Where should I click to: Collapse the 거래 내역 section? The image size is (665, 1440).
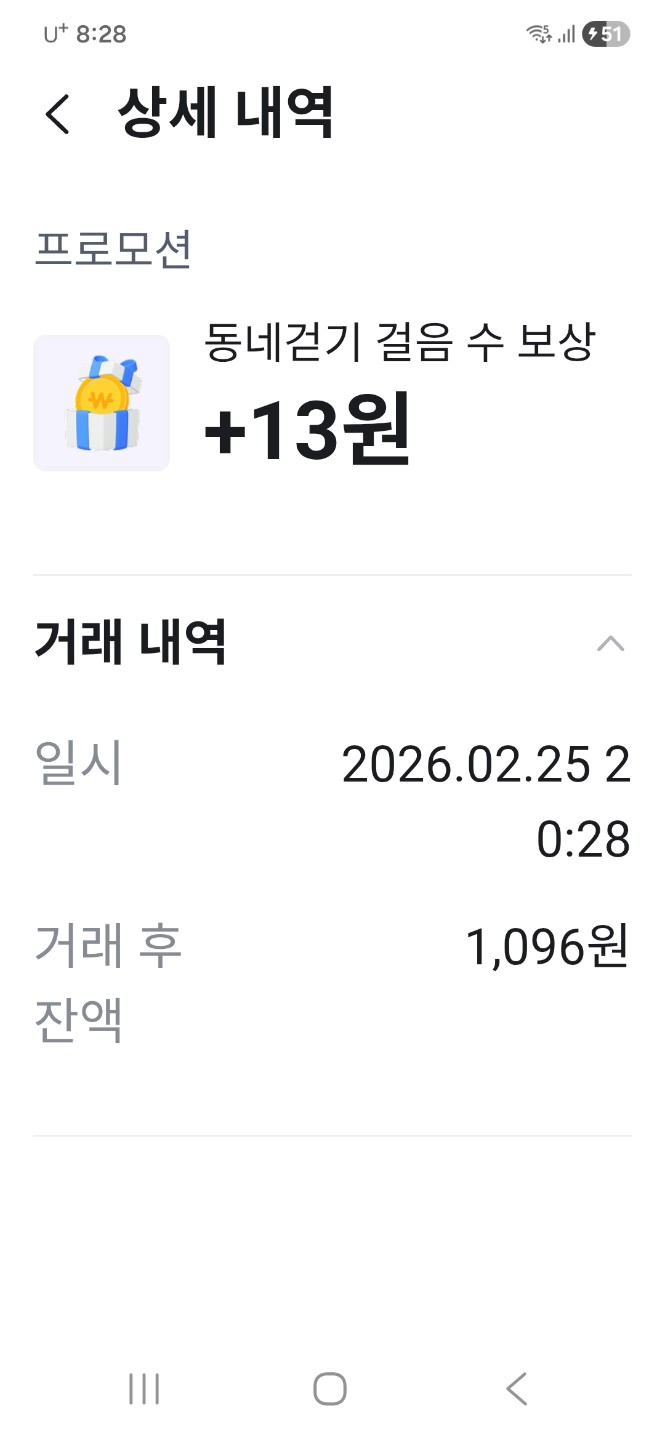(610, 643)
